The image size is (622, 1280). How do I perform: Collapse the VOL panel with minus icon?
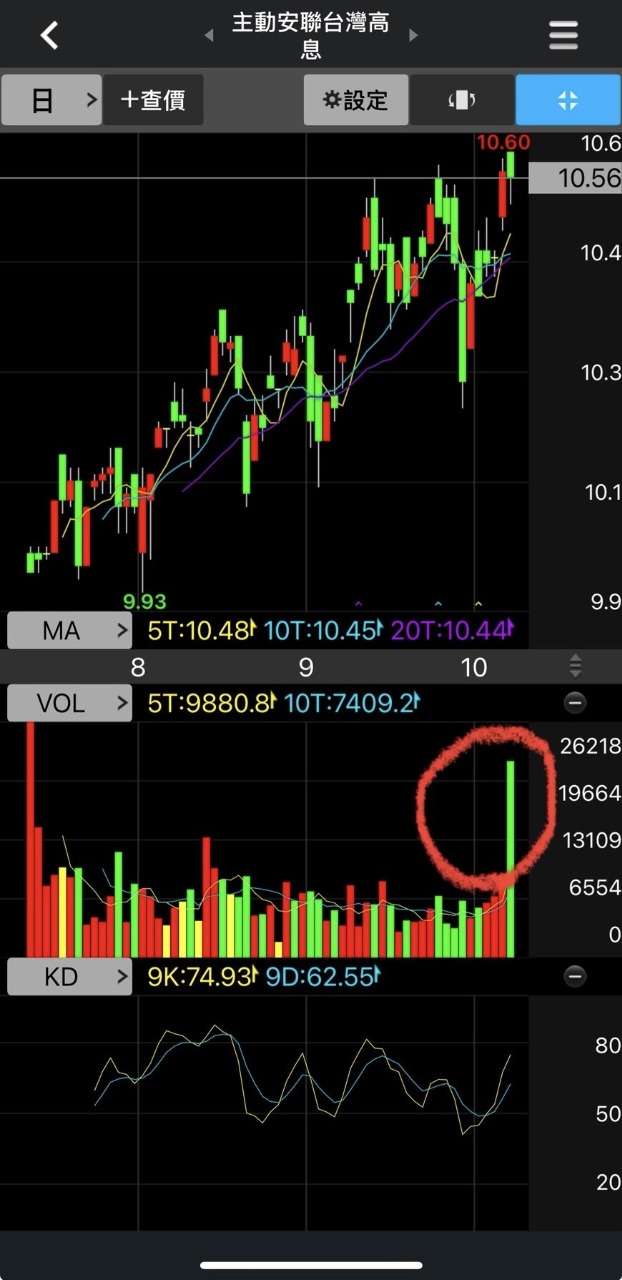coord(575,703)
